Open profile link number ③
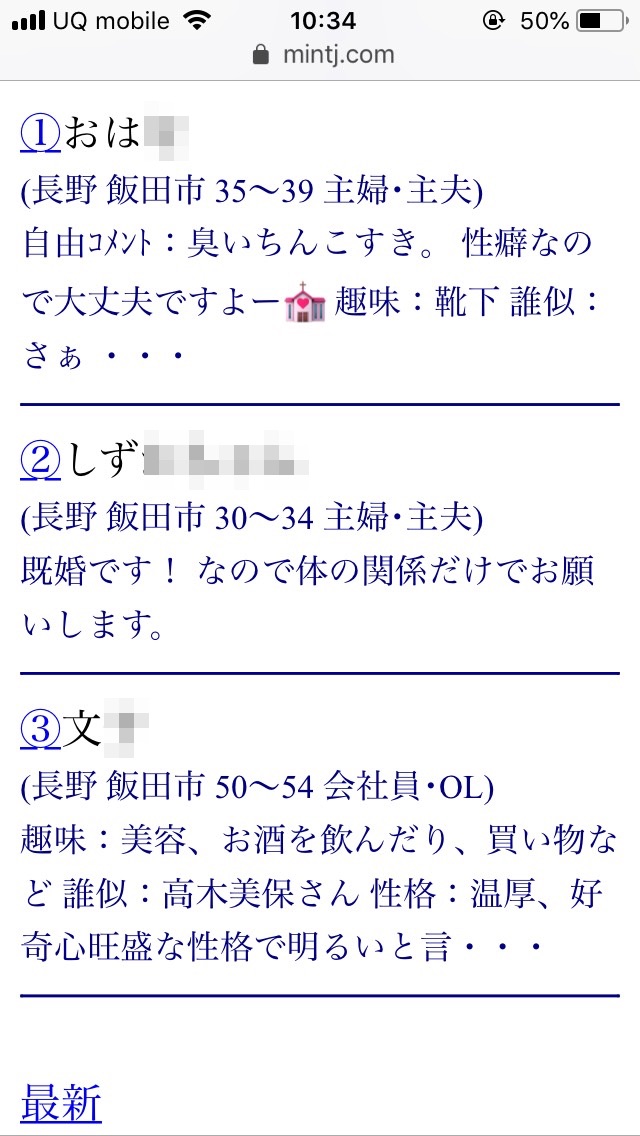The image size is (640, 1136). pos(41,731)
